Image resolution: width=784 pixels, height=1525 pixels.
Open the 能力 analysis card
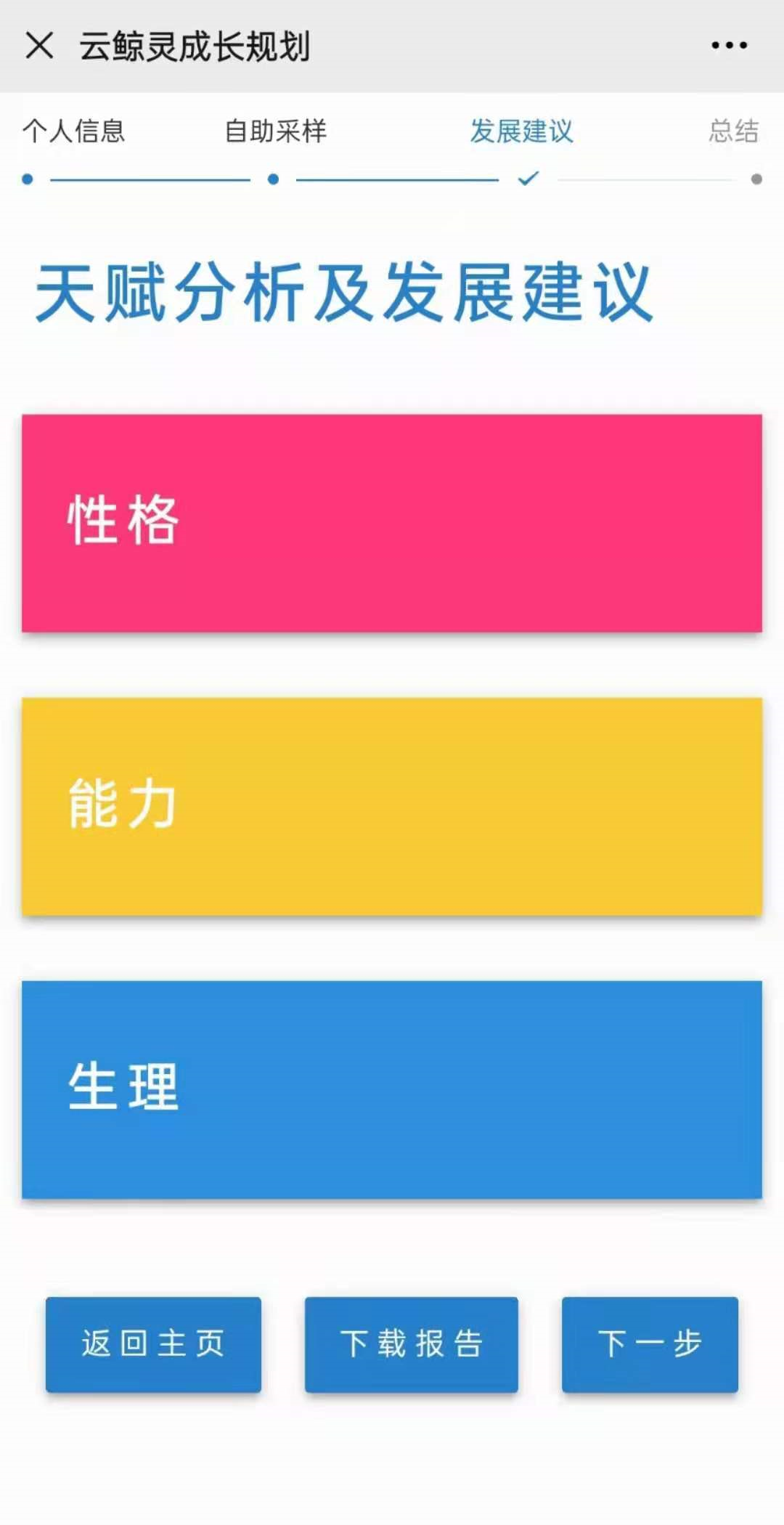392,806
